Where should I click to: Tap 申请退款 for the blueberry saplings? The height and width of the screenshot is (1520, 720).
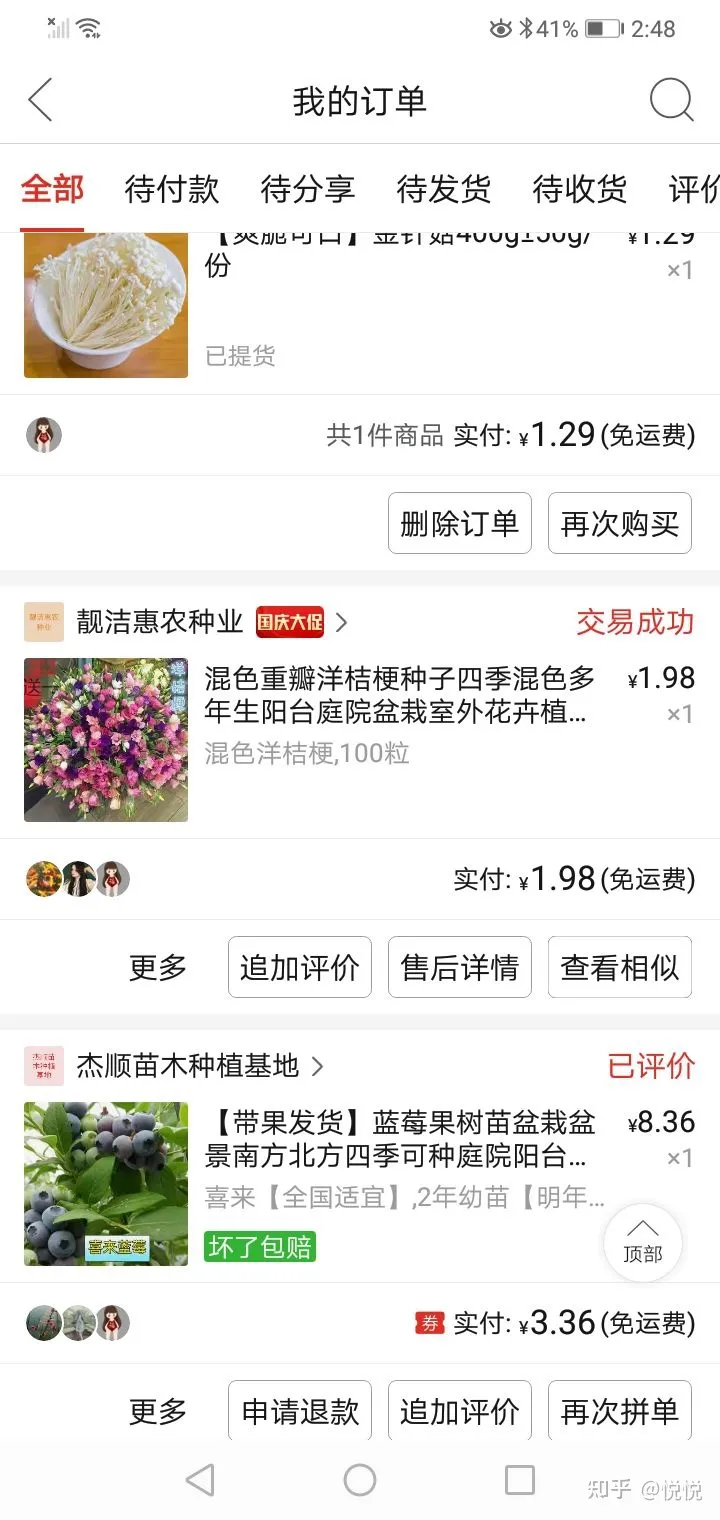pyautogui.click(x=299, y=1410)
